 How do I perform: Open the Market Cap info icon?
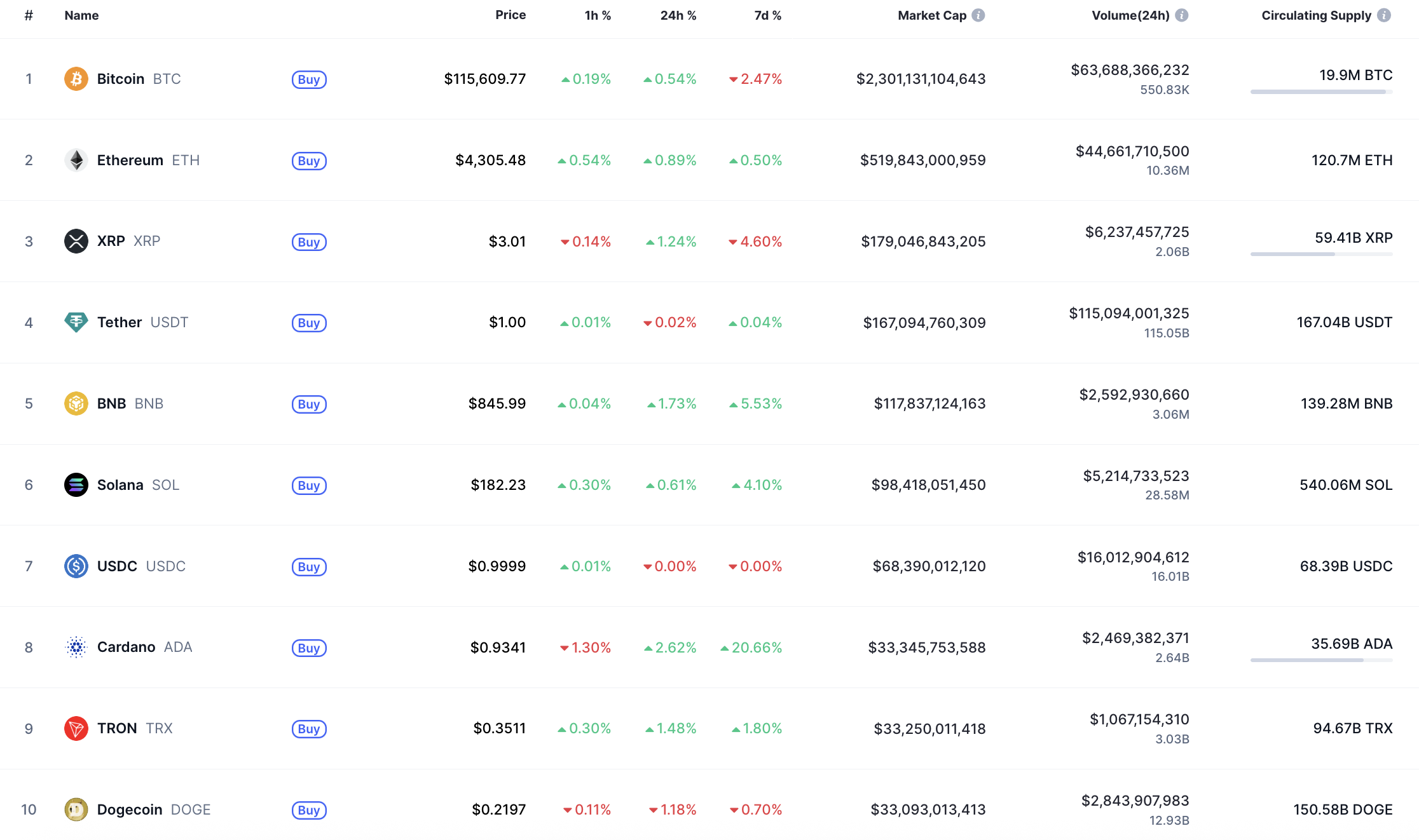(978, 15)
